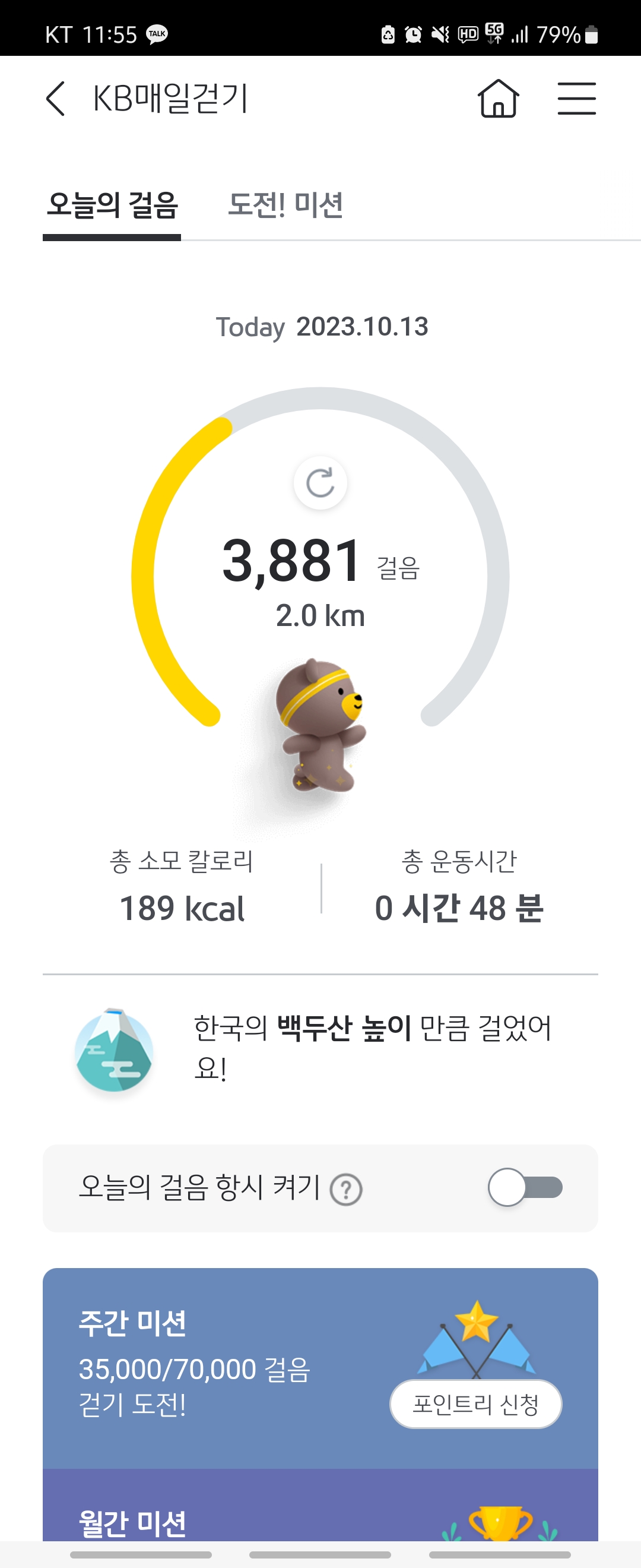Select the 오늘의 걸음 tab
The image size is (641, 1568).
[x=113, y=205]
